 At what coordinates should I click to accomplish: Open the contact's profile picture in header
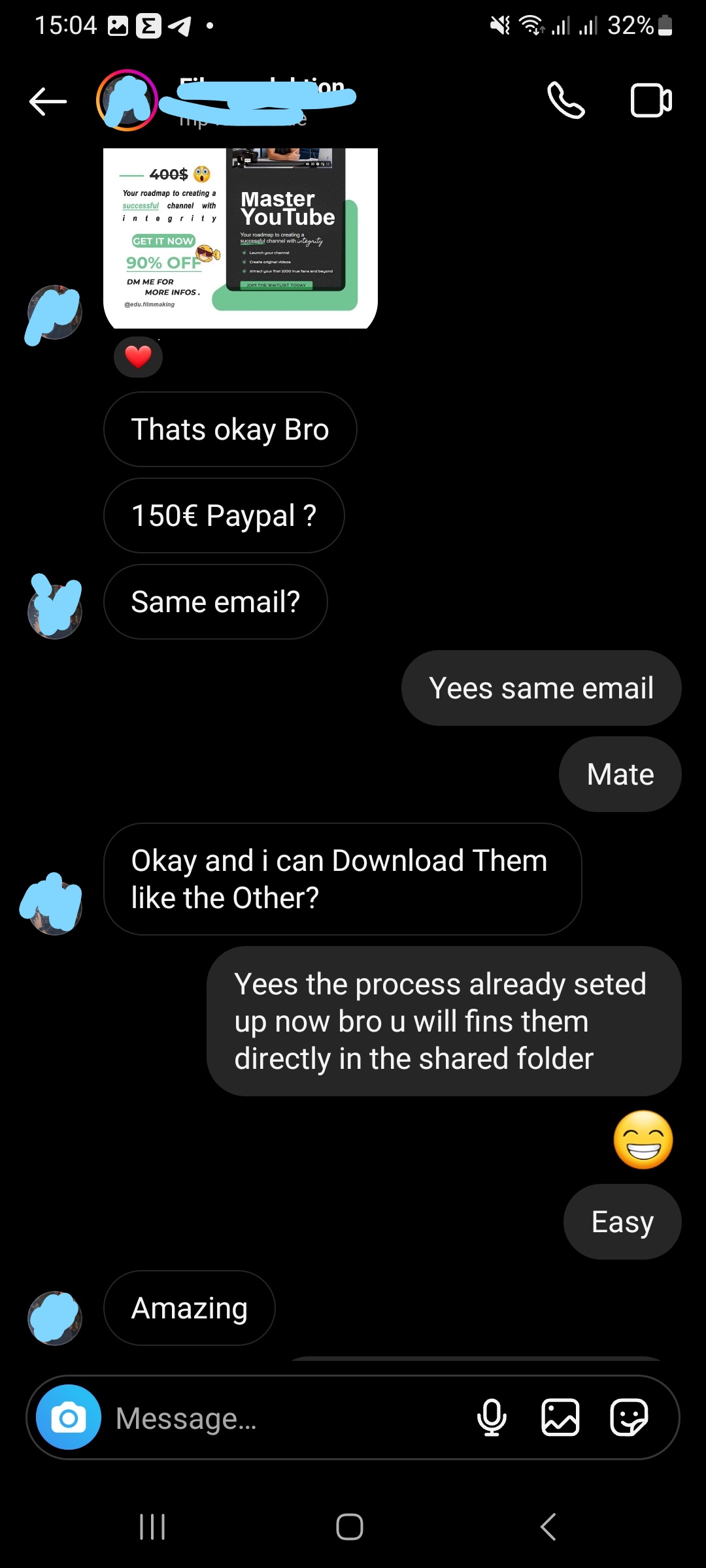[127, 101]
